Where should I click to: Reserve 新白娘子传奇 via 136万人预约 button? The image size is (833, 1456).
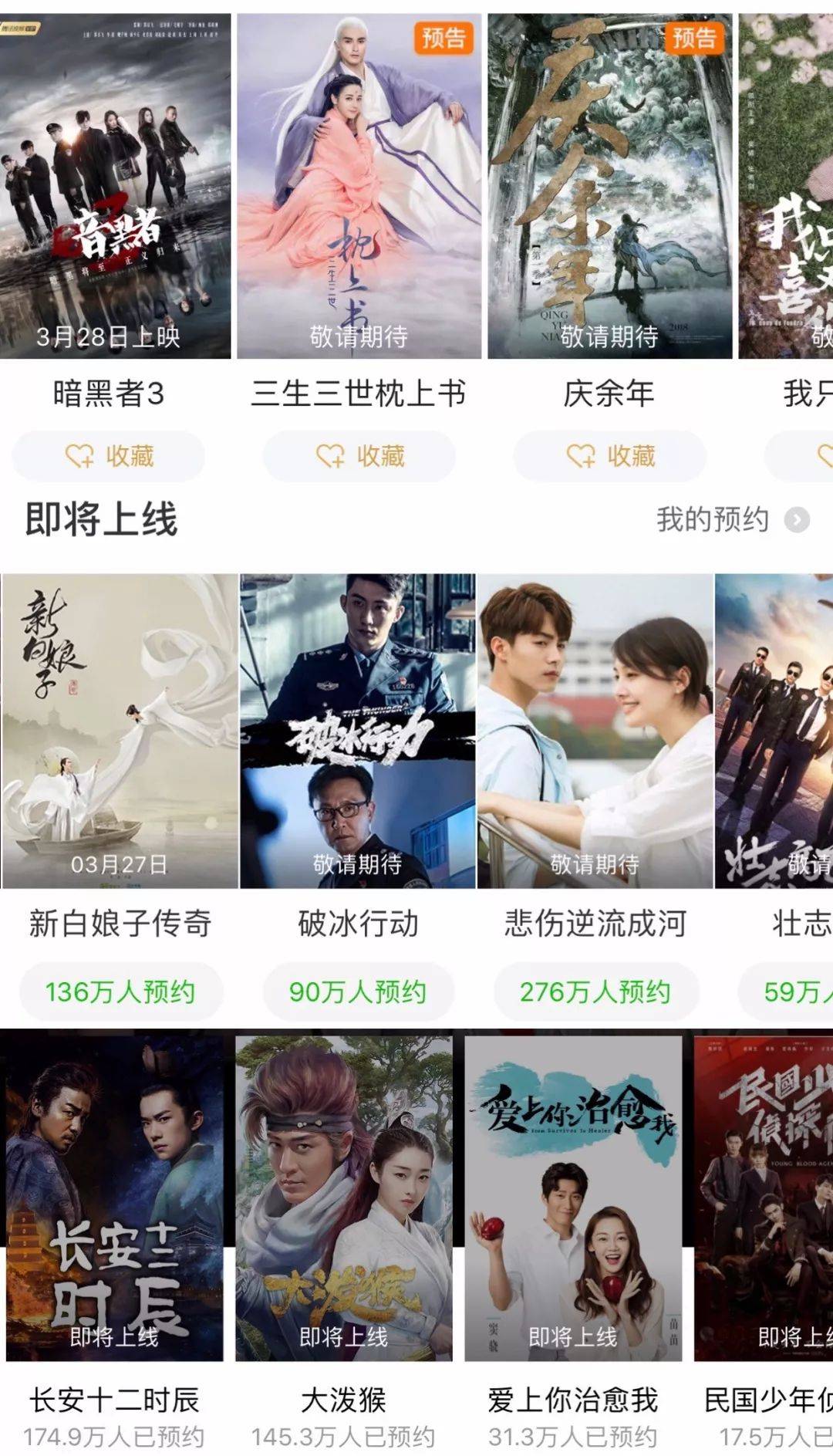(x=120, y=991)
